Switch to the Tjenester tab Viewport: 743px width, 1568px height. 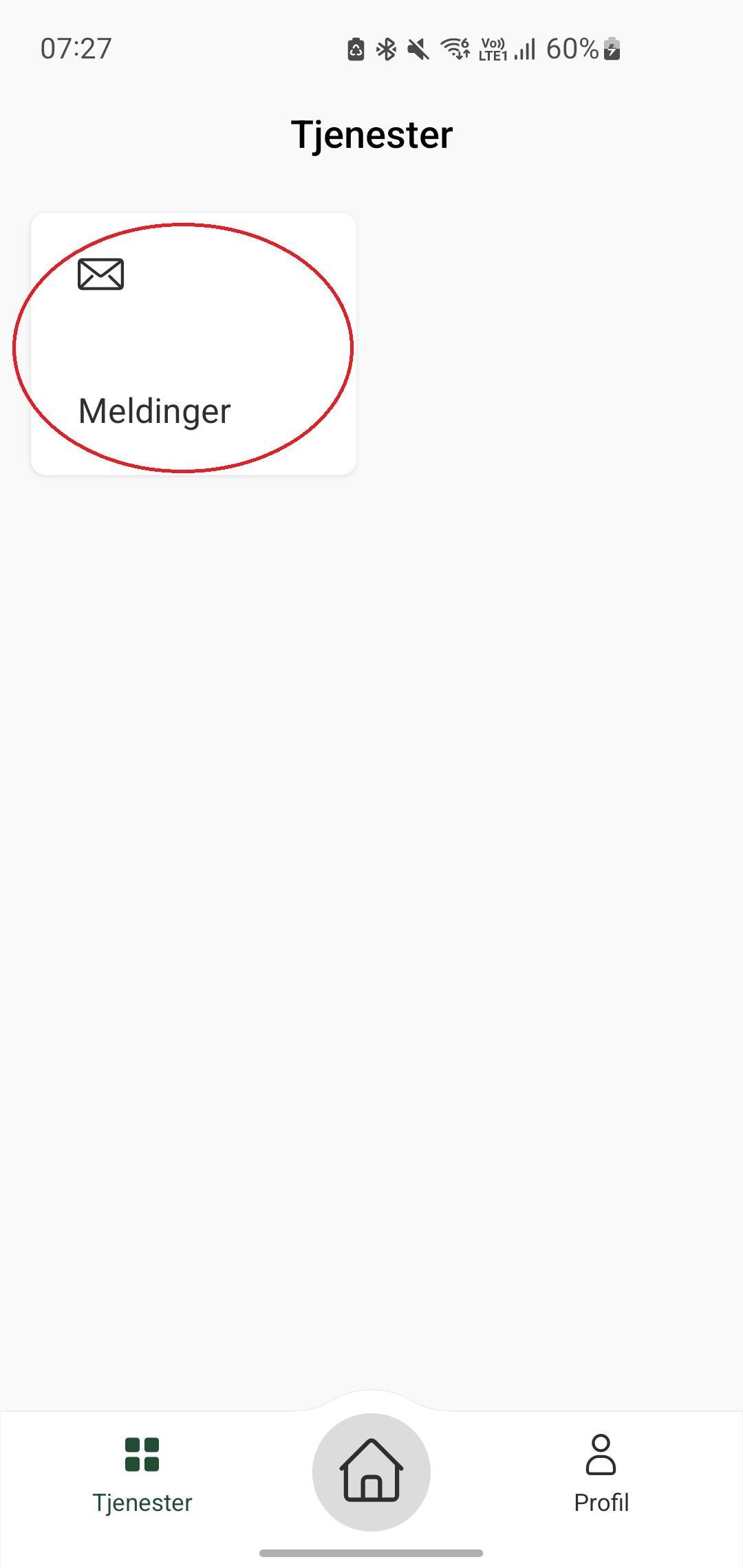pyautogui.click(x=142, y=1473)
